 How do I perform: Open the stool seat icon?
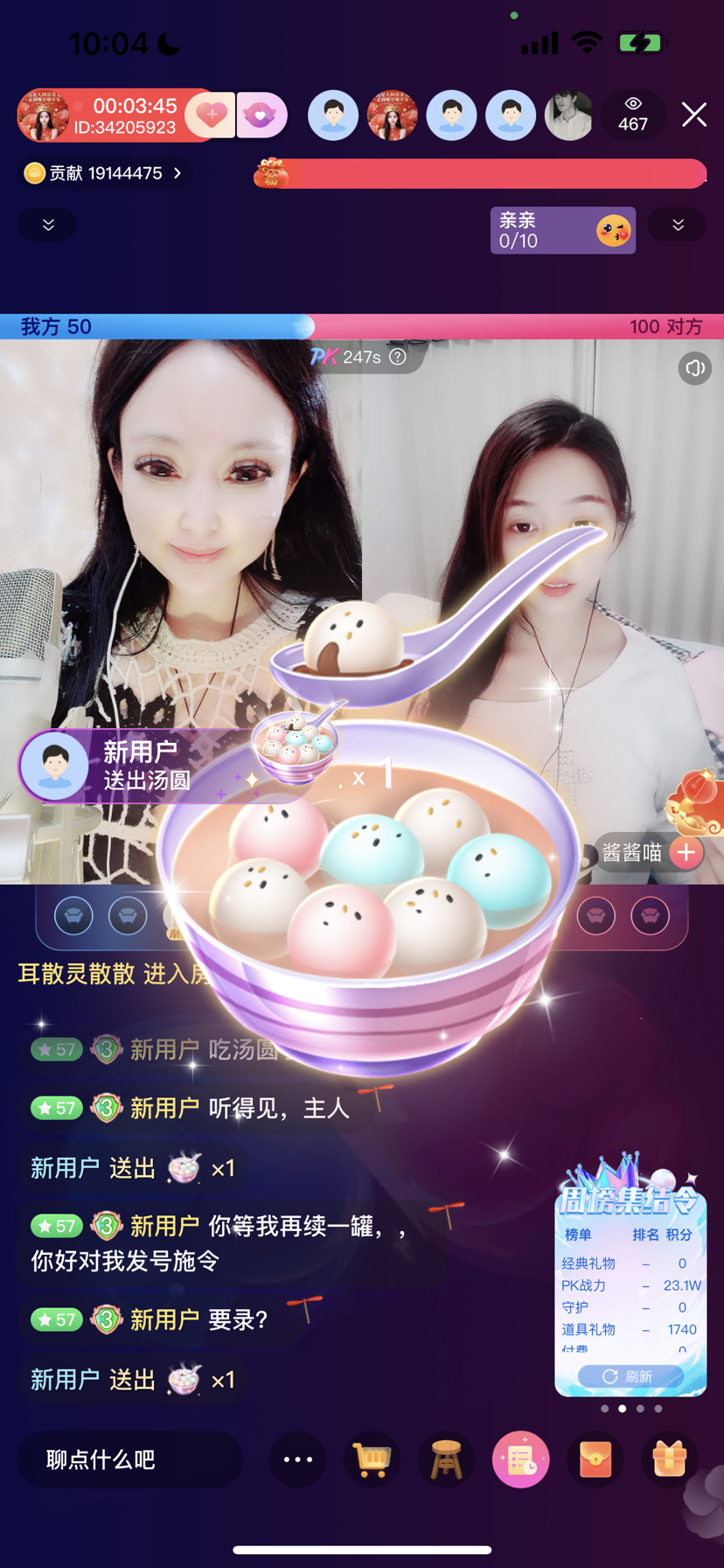[x=446, y=1459]
